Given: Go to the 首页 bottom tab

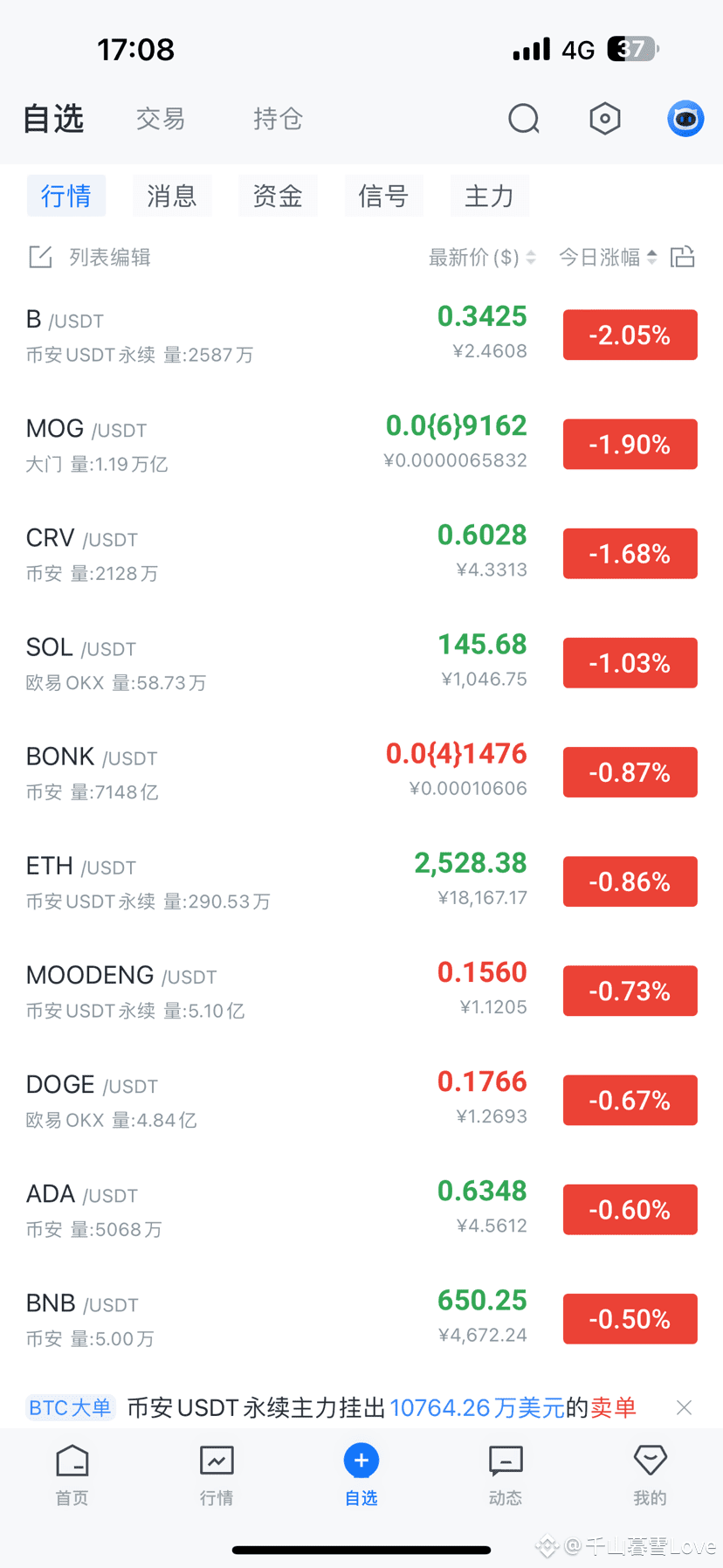Looking at the screenshot, I should pos(72,1475).
